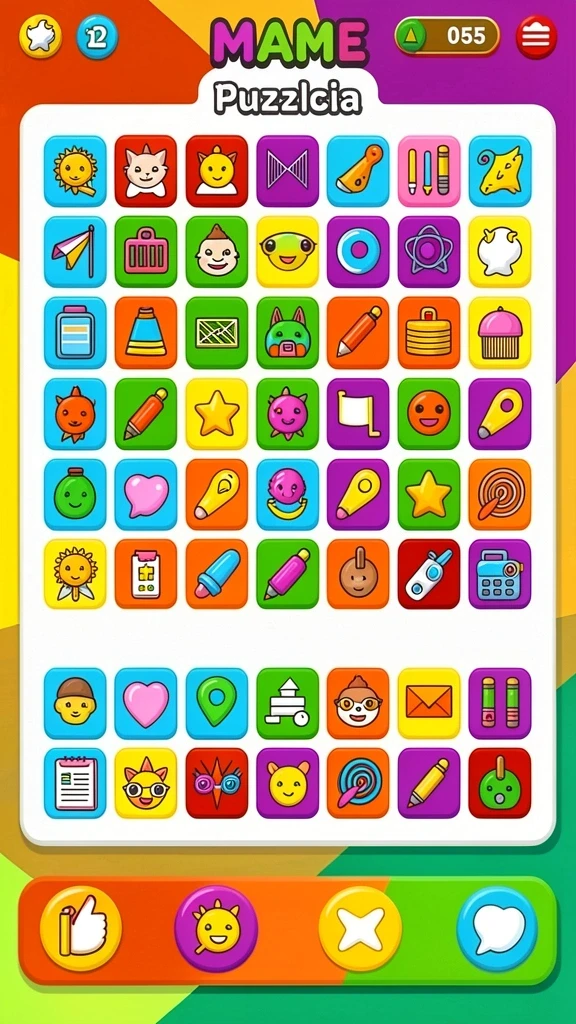Select the purple bow tie tile

pyautogui.click(x=287, y=171)
